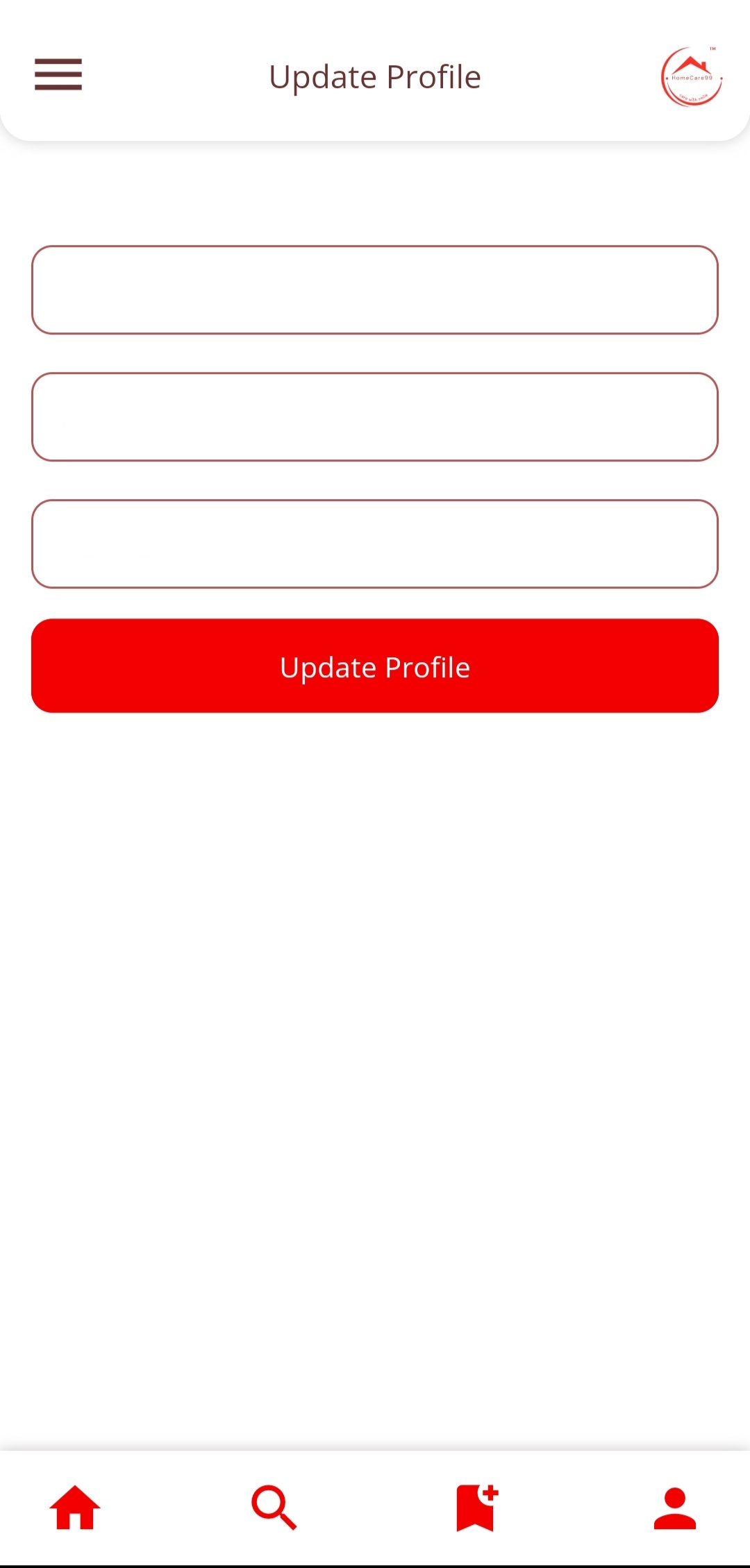Switch to the Search tab

pos(274,1508)
